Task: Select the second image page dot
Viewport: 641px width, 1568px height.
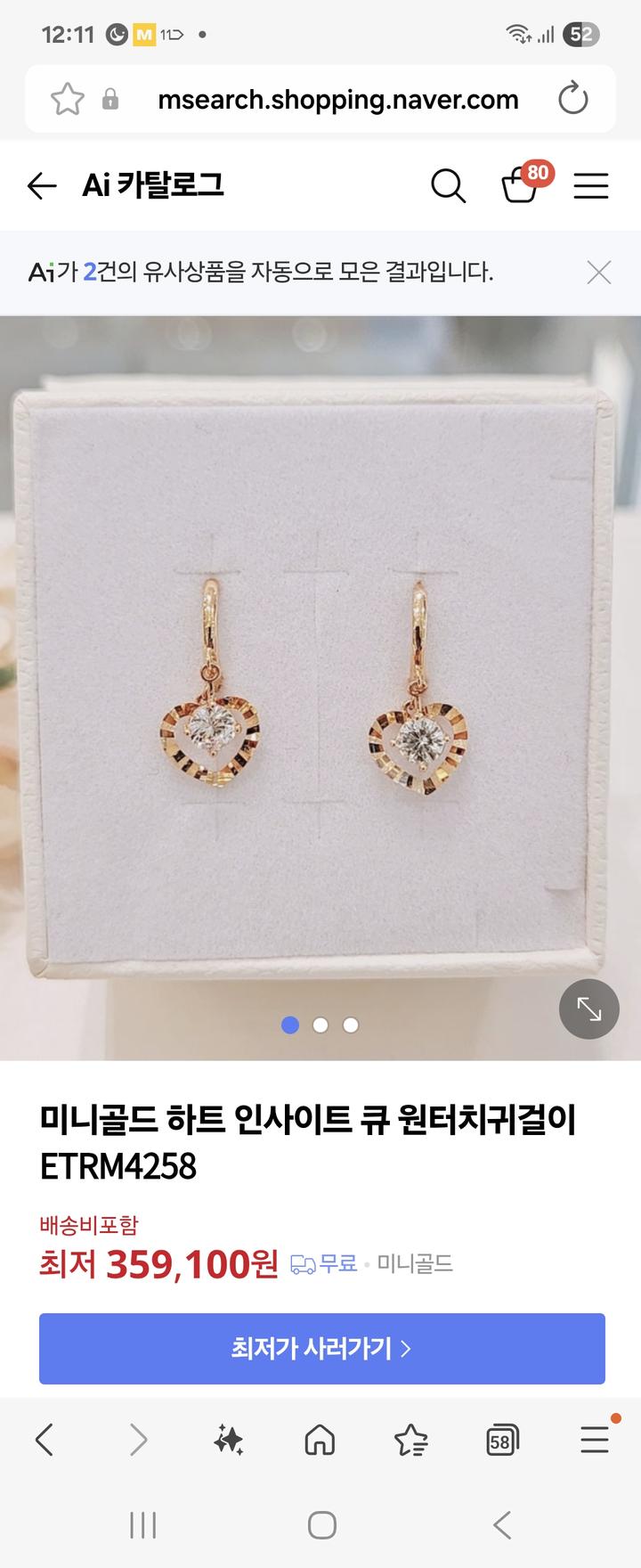Action: click(x=320, y=1025)
